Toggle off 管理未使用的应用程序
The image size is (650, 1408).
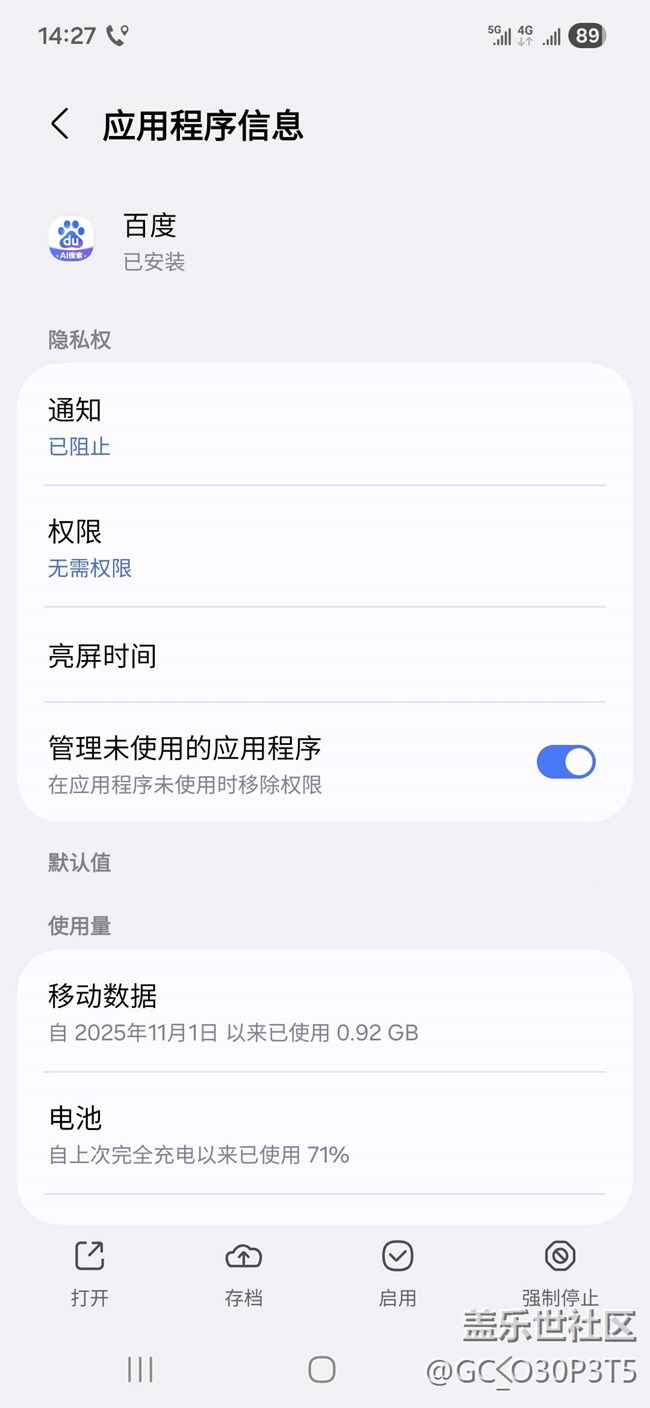pos(565,762)
